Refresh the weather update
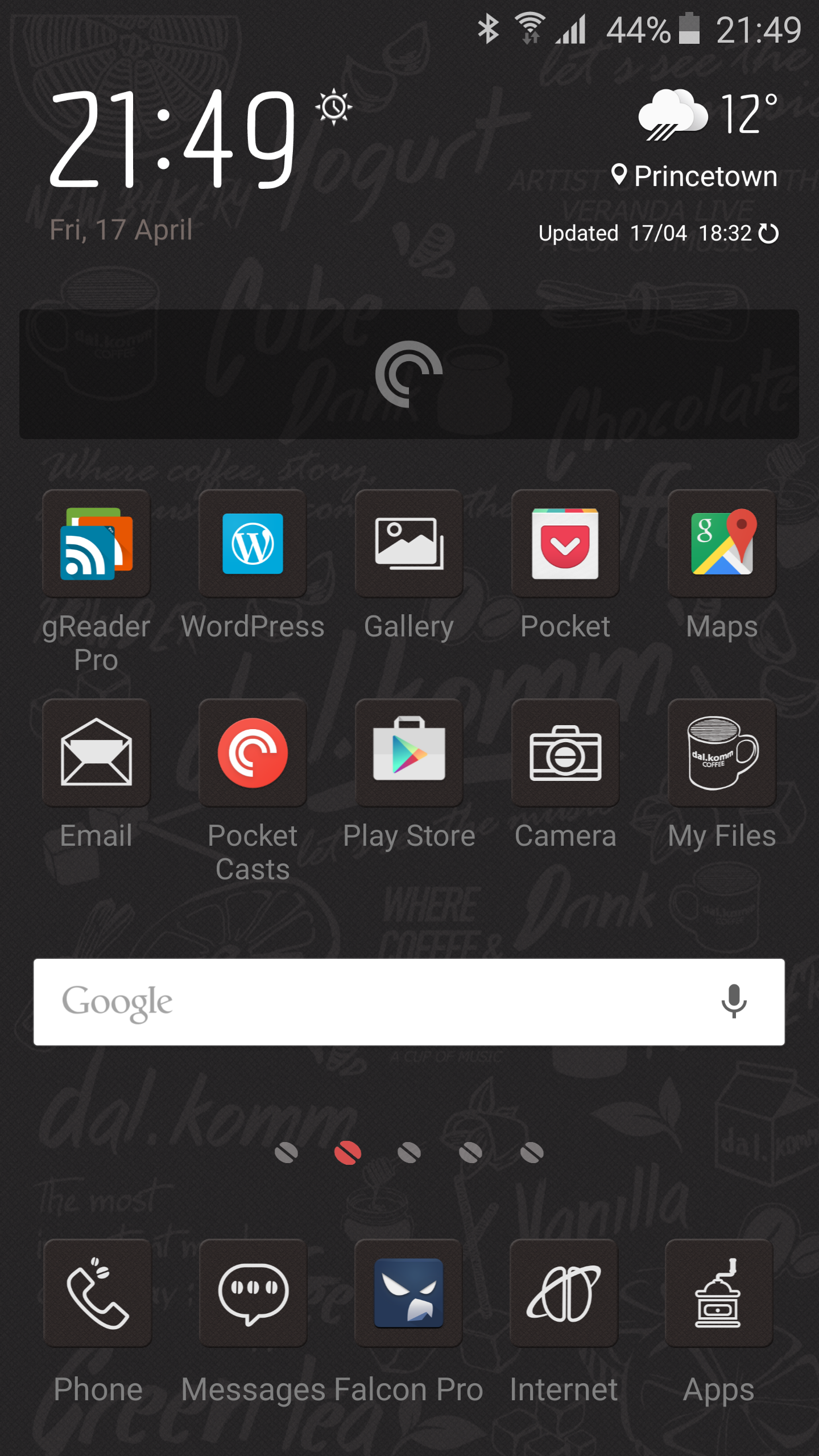Viewport: 819px width, 1456px height. point(769,233)
